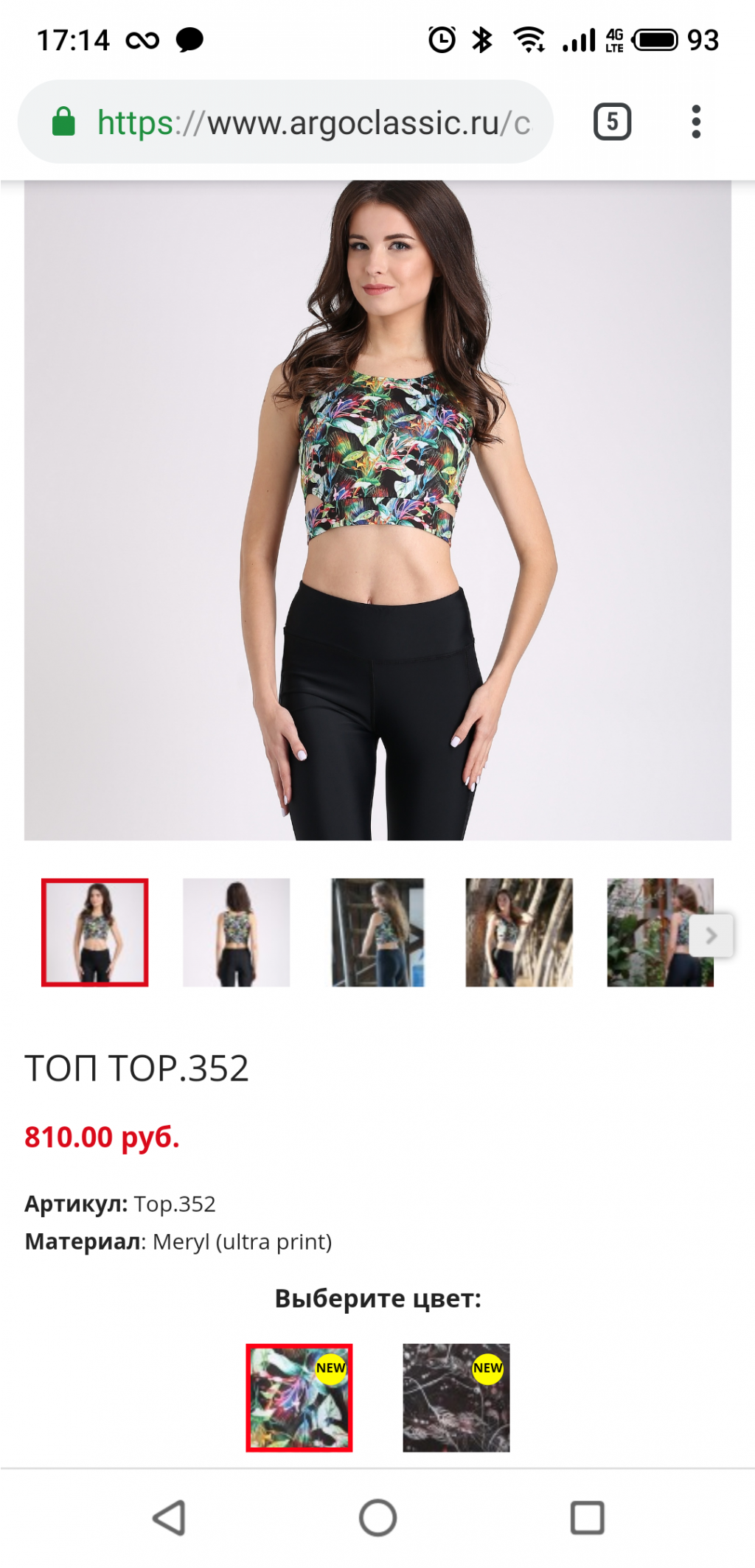Open the main product photo
This screenshot has height=1568, width=755.
(x=377, y=509)
